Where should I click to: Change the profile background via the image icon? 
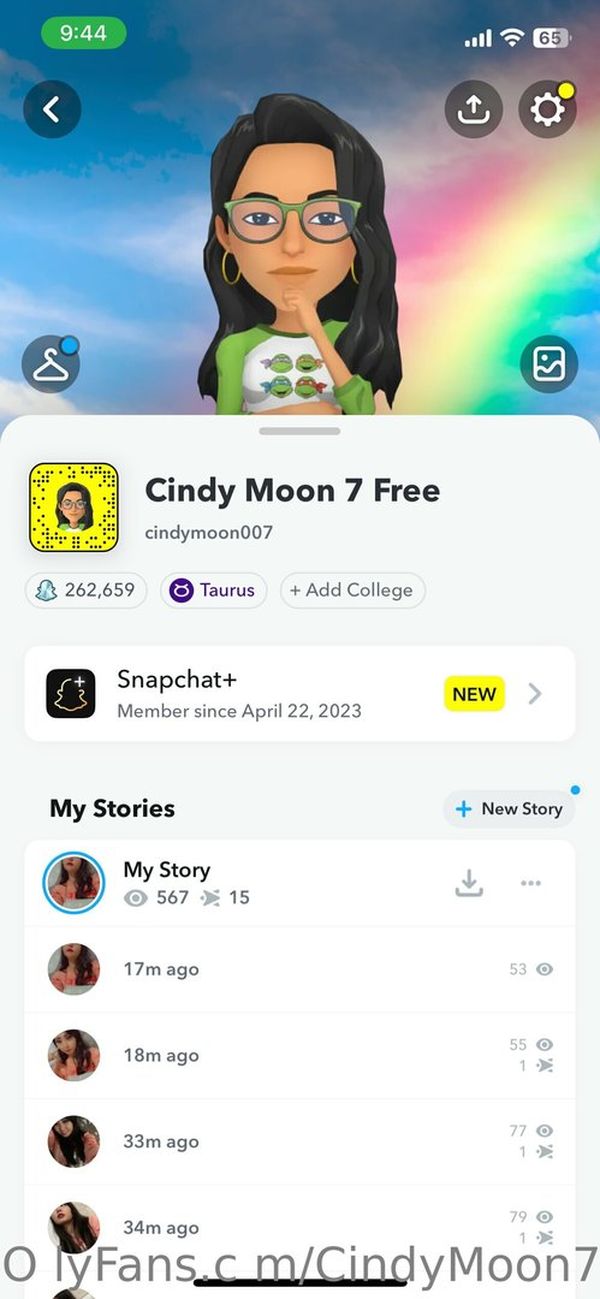tap(549, 364)
